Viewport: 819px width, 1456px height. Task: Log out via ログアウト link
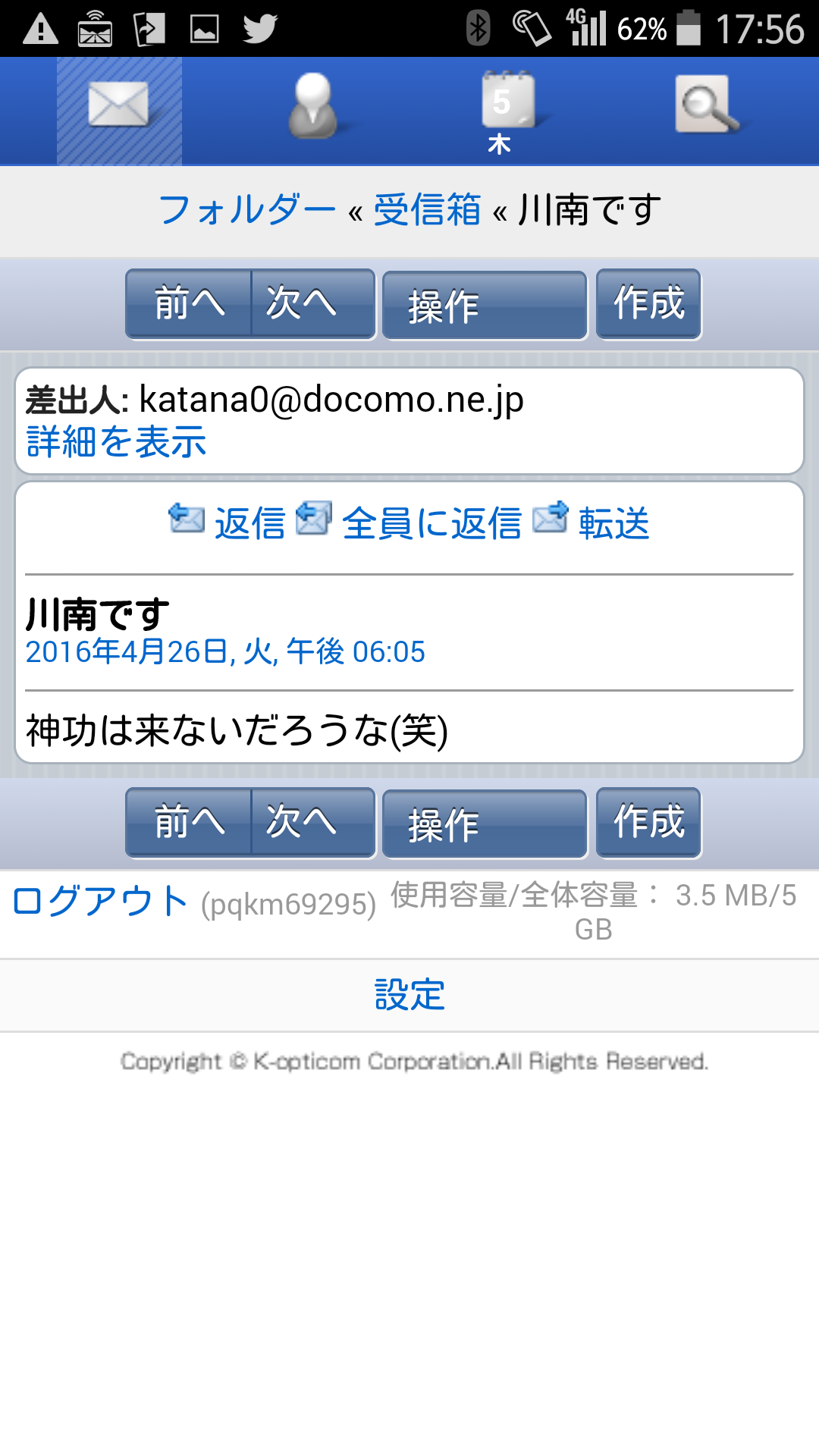[x=100, y=902]
